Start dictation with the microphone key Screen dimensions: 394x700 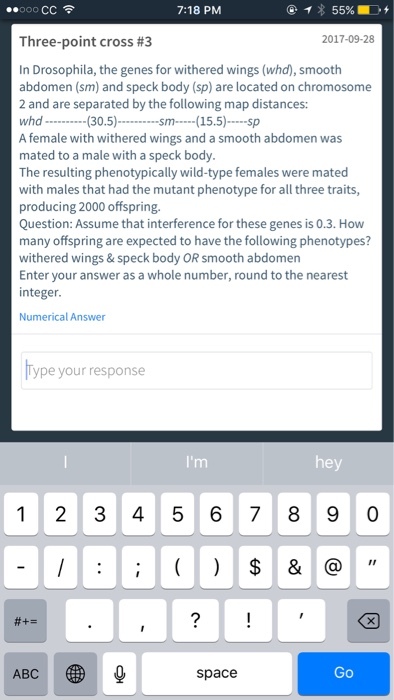coord(119,673)
